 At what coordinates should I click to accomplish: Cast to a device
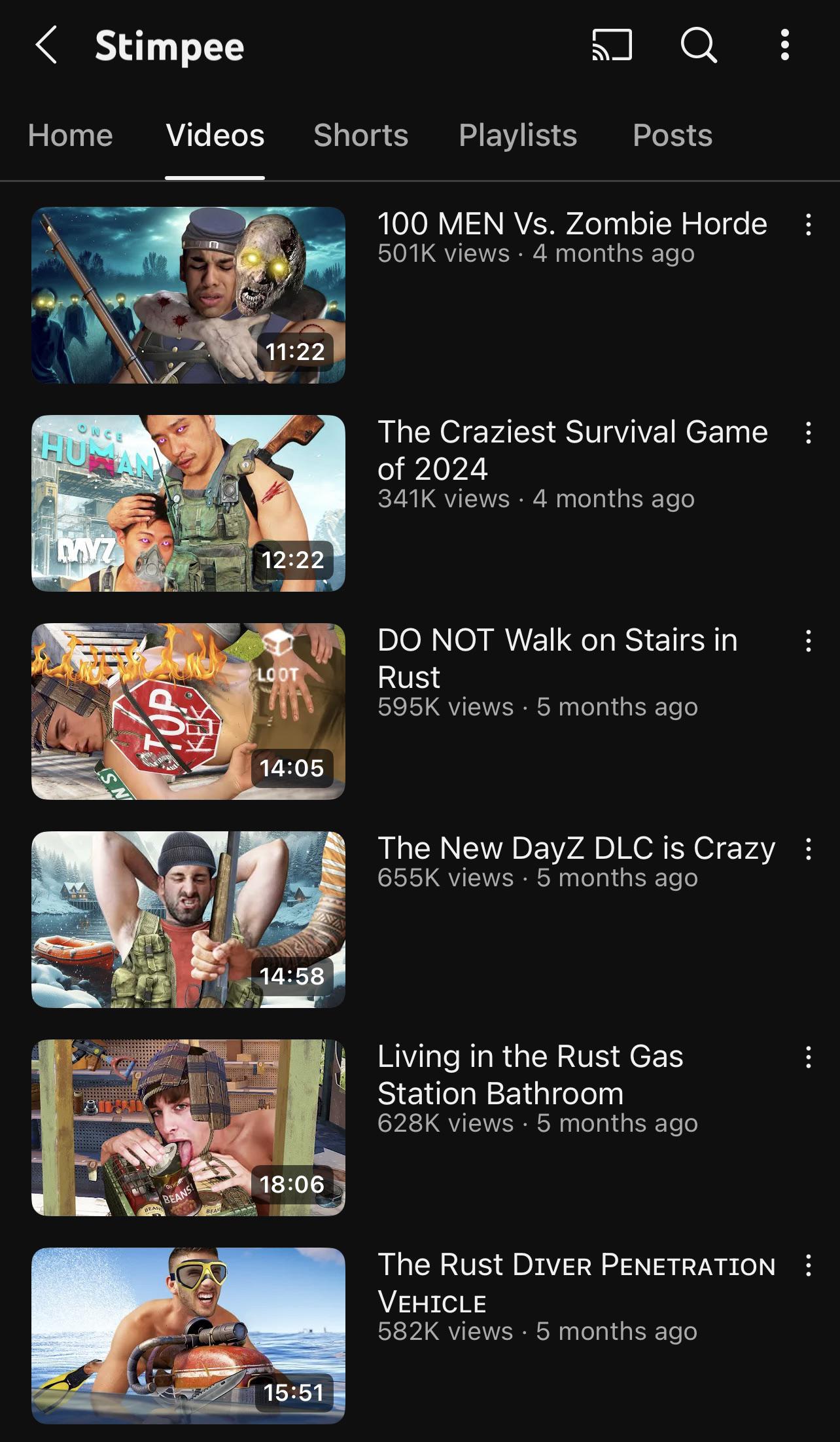[x=612, y=45]
